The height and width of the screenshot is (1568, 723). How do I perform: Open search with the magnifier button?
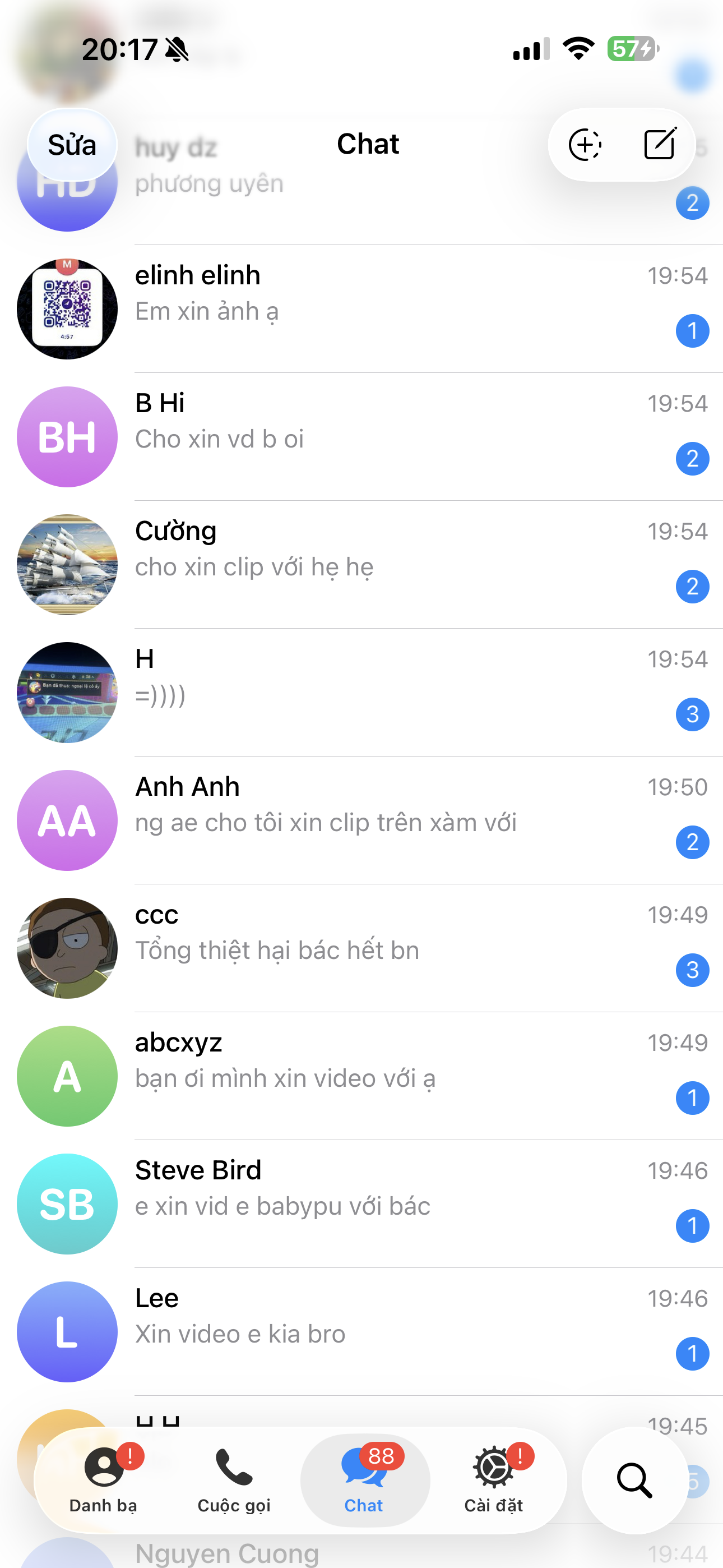coord(634,1481)
